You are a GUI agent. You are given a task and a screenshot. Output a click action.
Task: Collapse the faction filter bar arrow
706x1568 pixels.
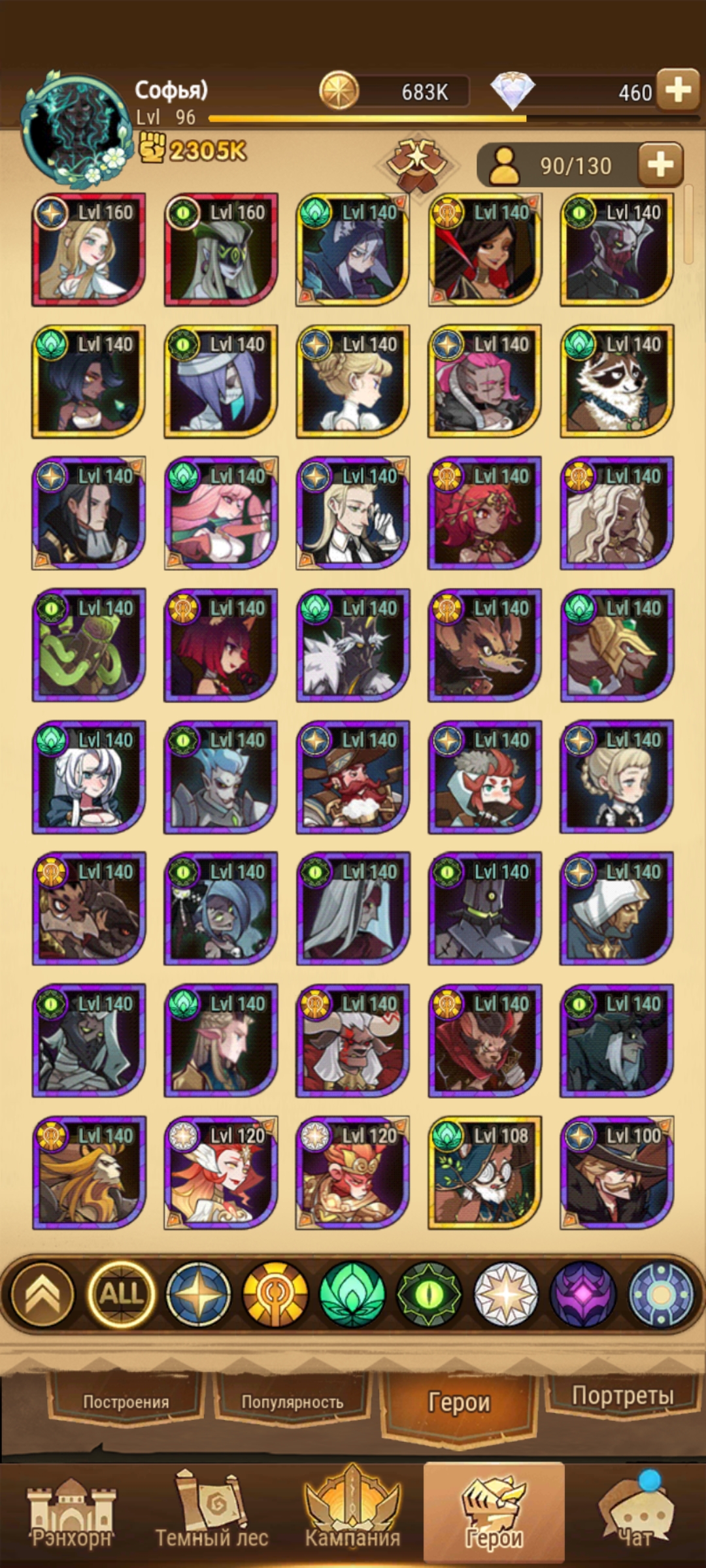pyautogui.click(x=43, y=1294)
